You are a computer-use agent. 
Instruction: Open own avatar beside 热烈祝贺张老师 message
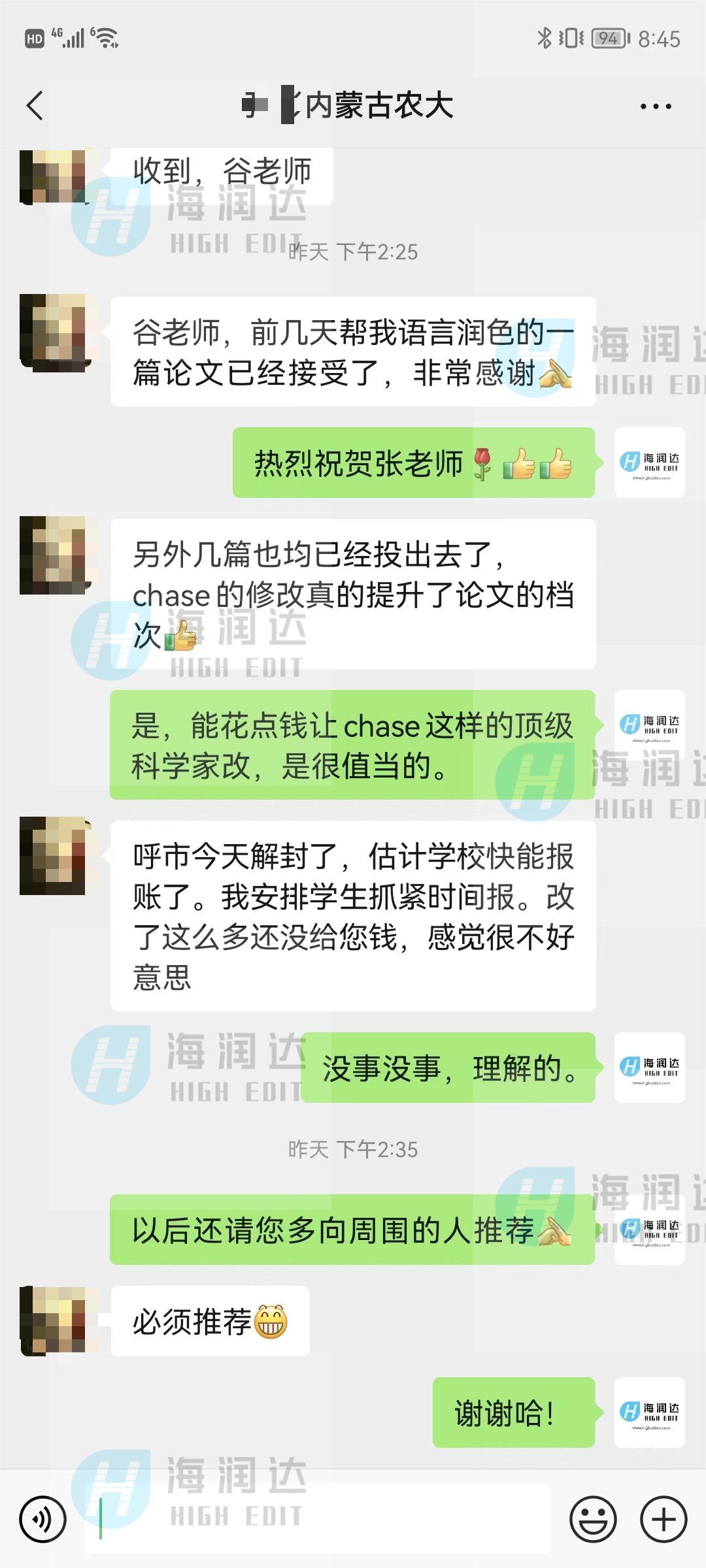tap(650, 463)
